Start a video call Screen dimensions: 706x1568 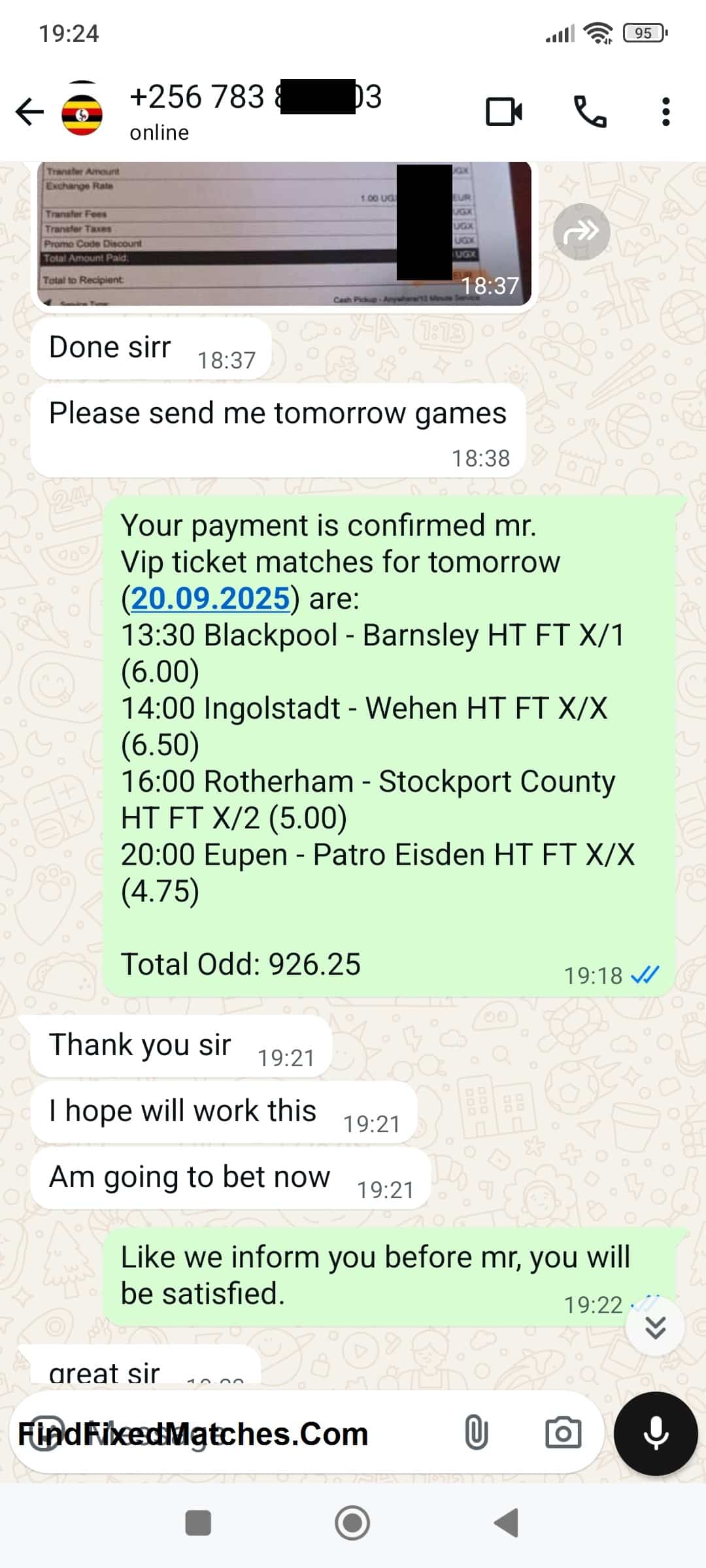coord(504,112)
